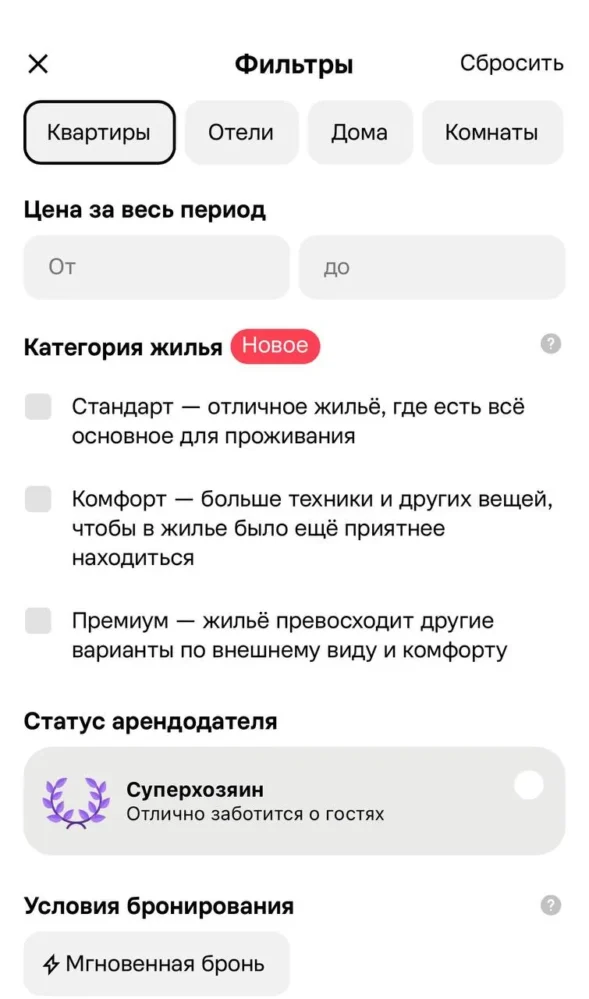Screen dimensions: 589x999
Task: Switch to the Отели chip
Action: (241, 133)
